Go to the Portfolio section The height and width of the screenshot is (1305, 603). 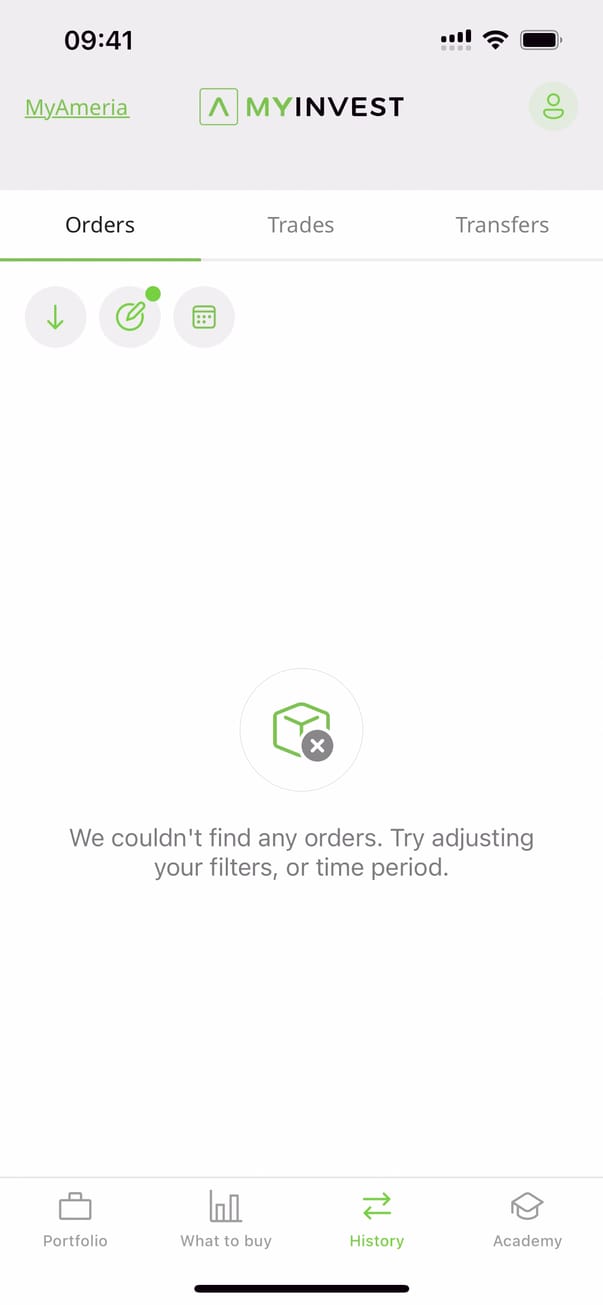(75, 1220)
